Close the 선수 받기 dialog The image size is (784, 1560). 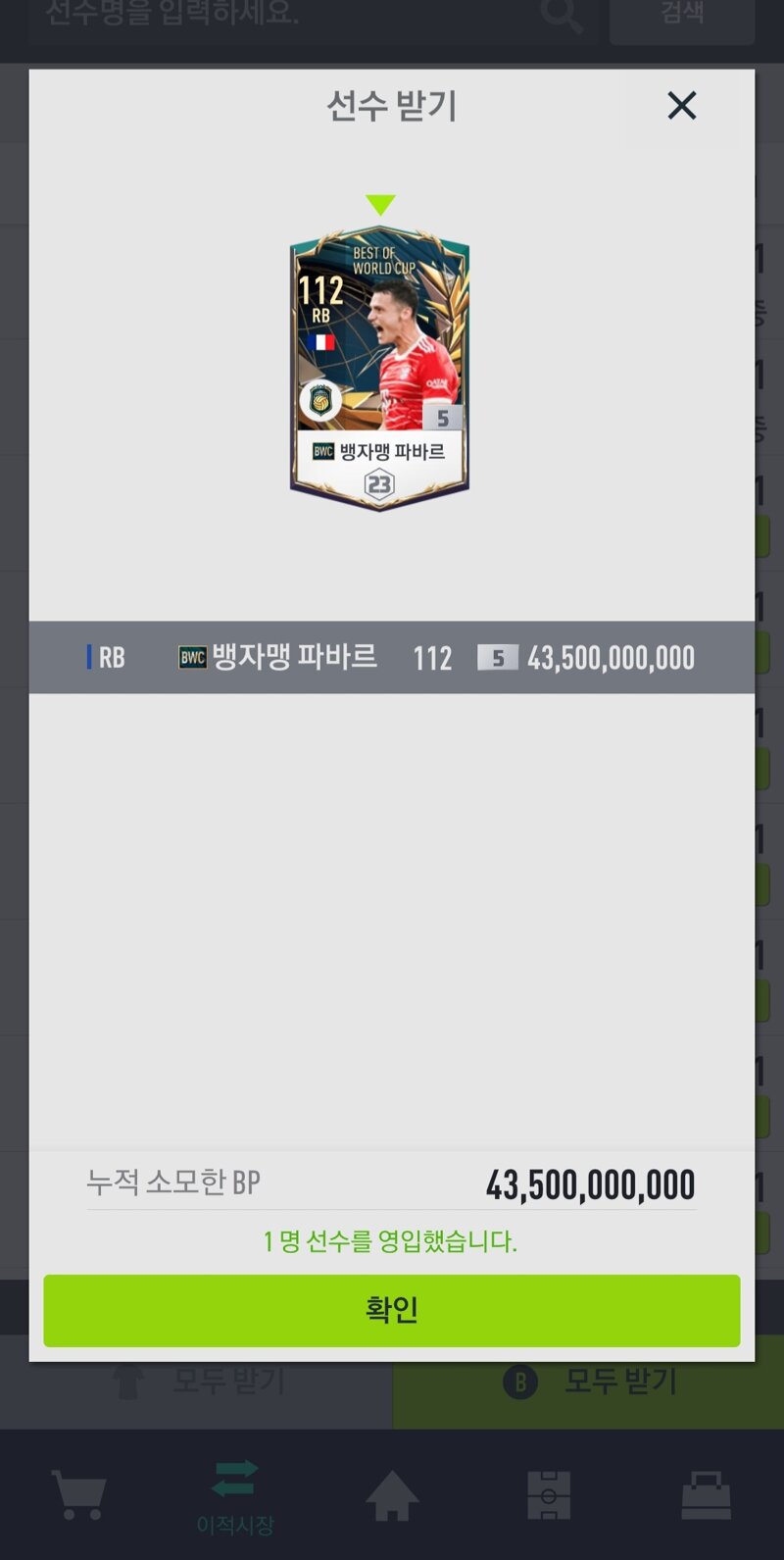pyautogui.click(x=681, y=106)
